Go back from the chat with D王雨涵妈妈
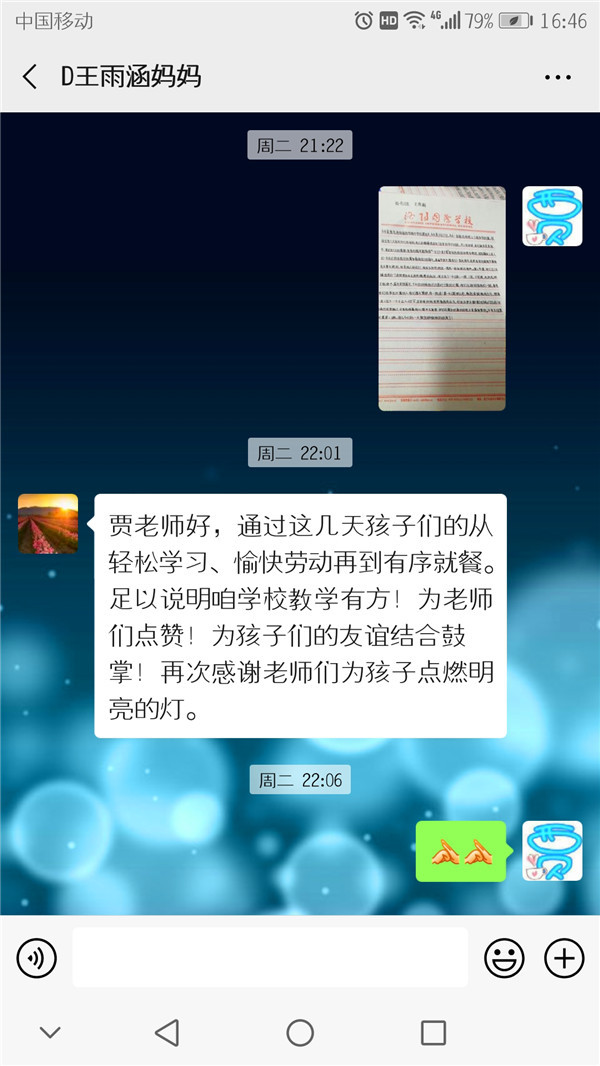 point(30,77)
